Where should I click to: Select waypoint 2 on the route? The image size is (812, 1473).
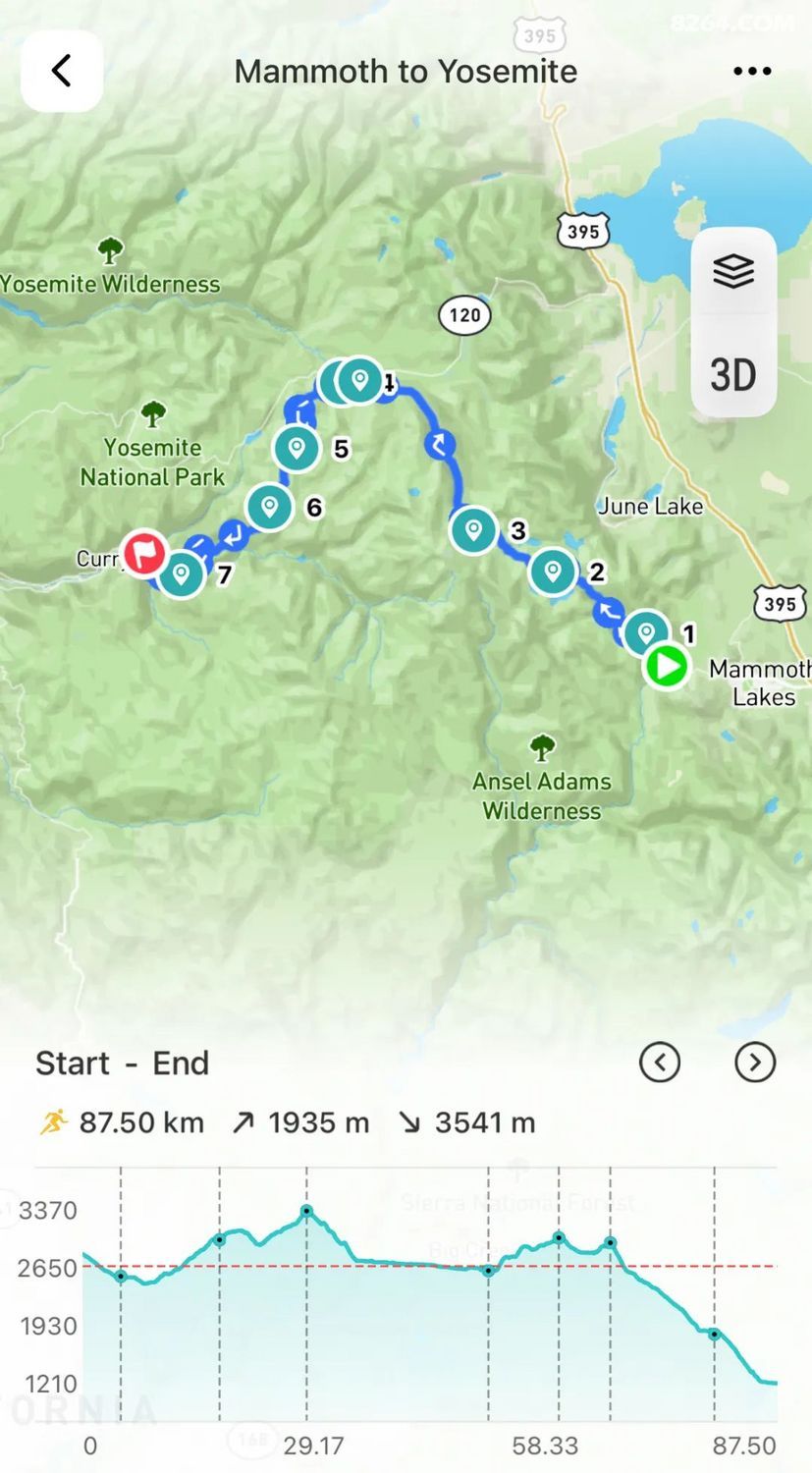click(x=553, y=572)
